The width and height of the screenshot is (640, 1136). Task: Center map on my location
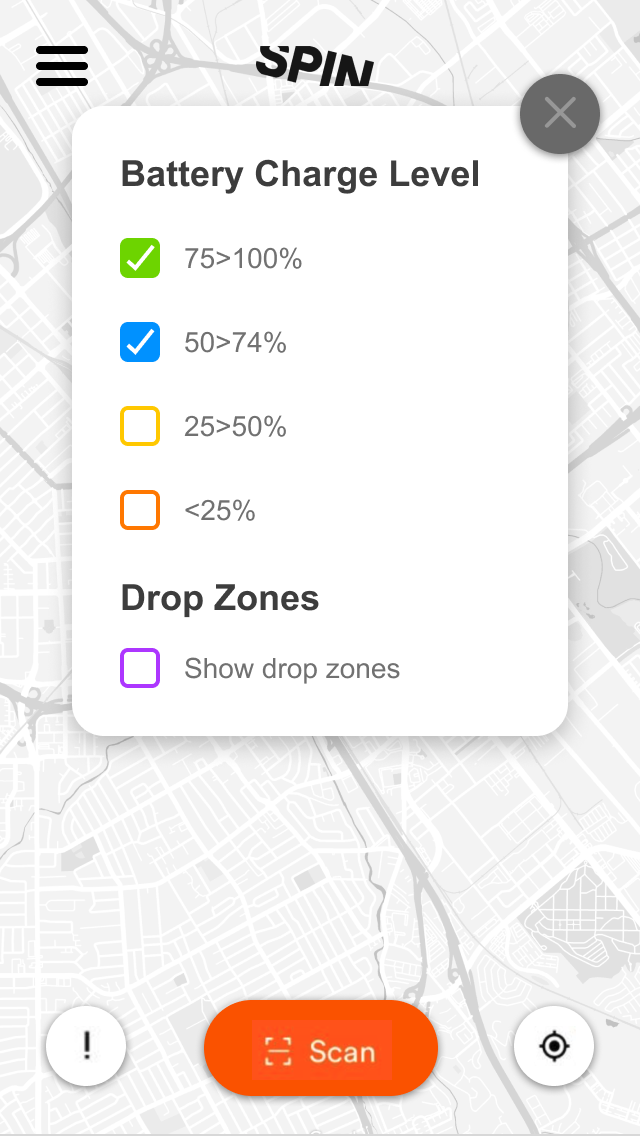tap(554, 1046)
